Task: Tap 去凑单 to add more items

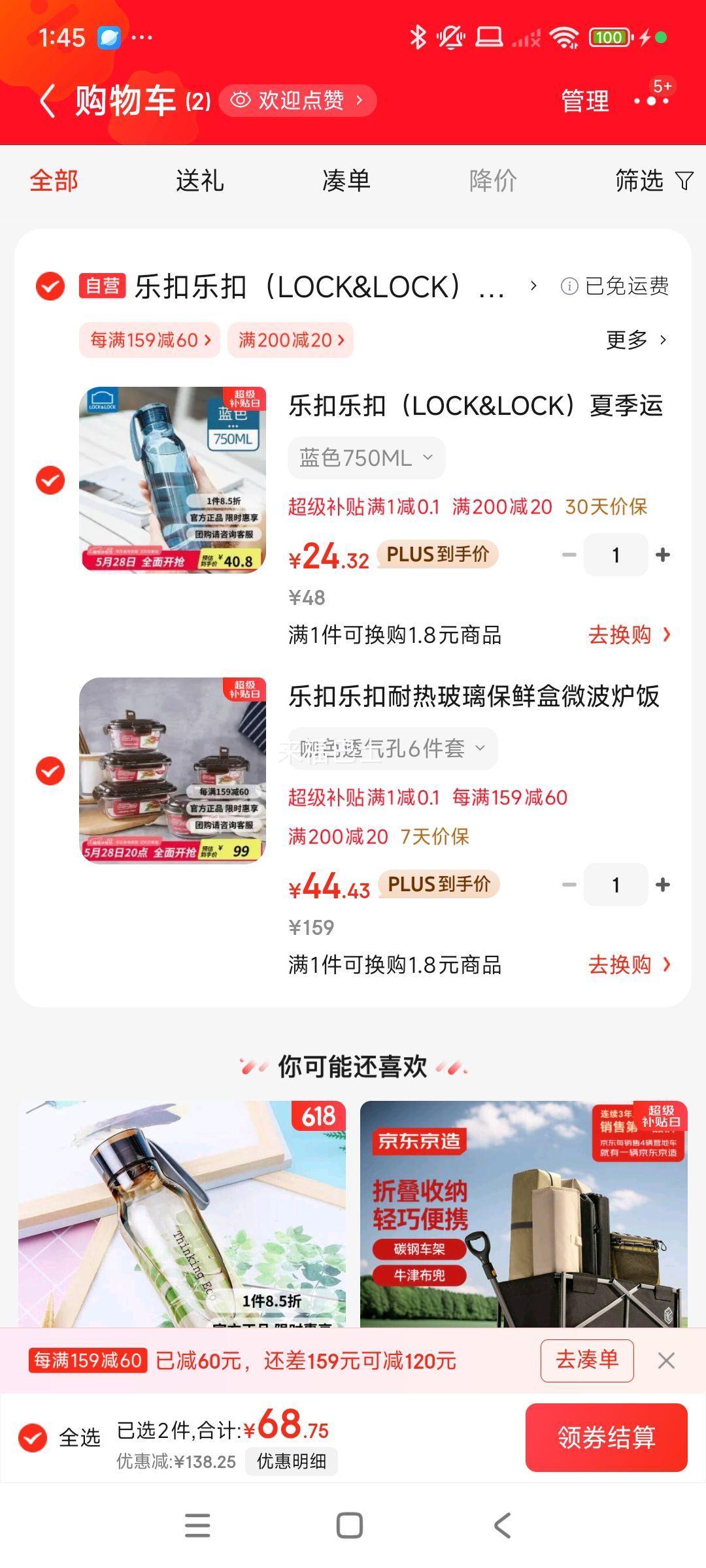Action: pos(586,1361)
